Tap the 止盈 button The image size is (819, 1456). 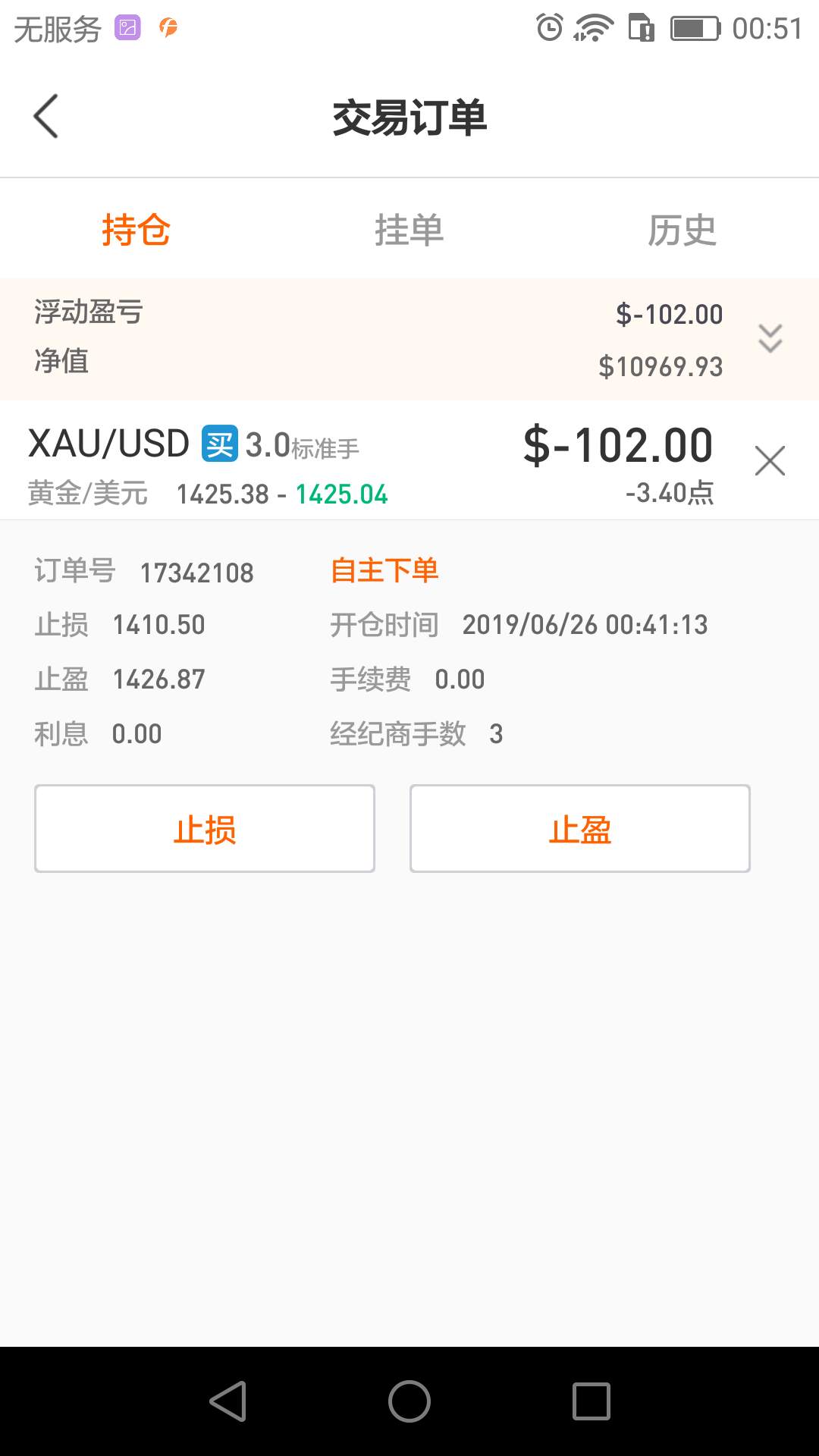point(580,829)
